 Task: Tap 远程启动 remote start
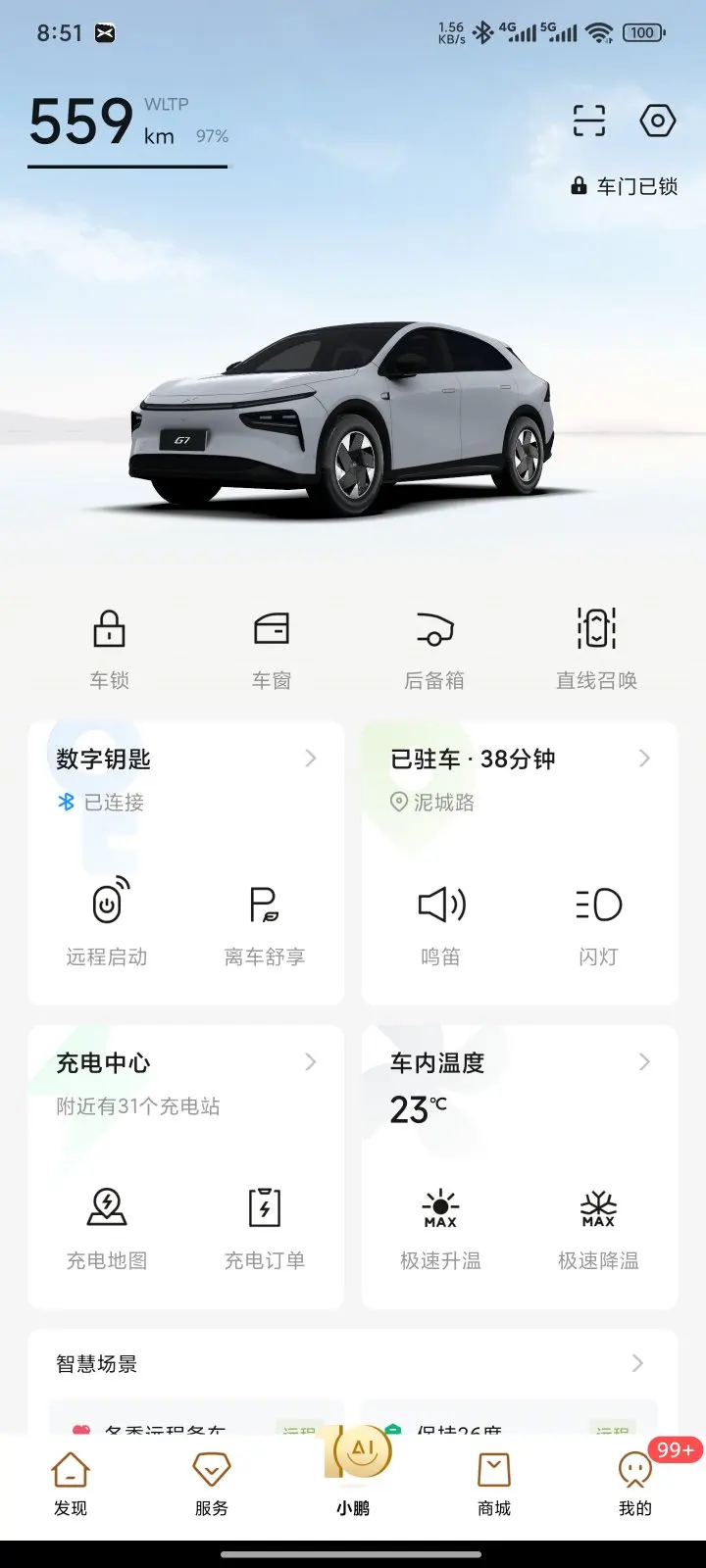coord(107,921)
